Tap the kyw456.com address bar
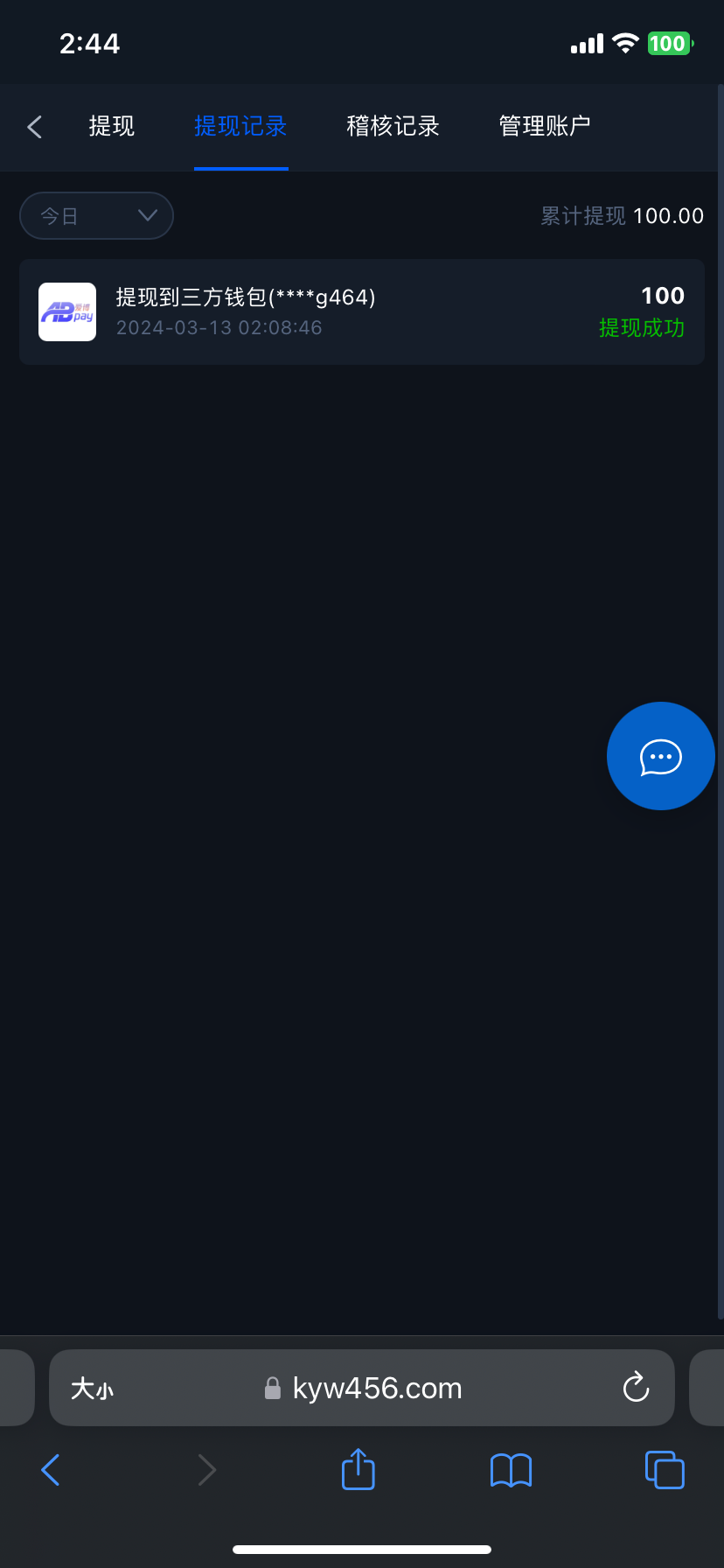The height and width of the screenshot is (1568, 724). click(376, 1389)
